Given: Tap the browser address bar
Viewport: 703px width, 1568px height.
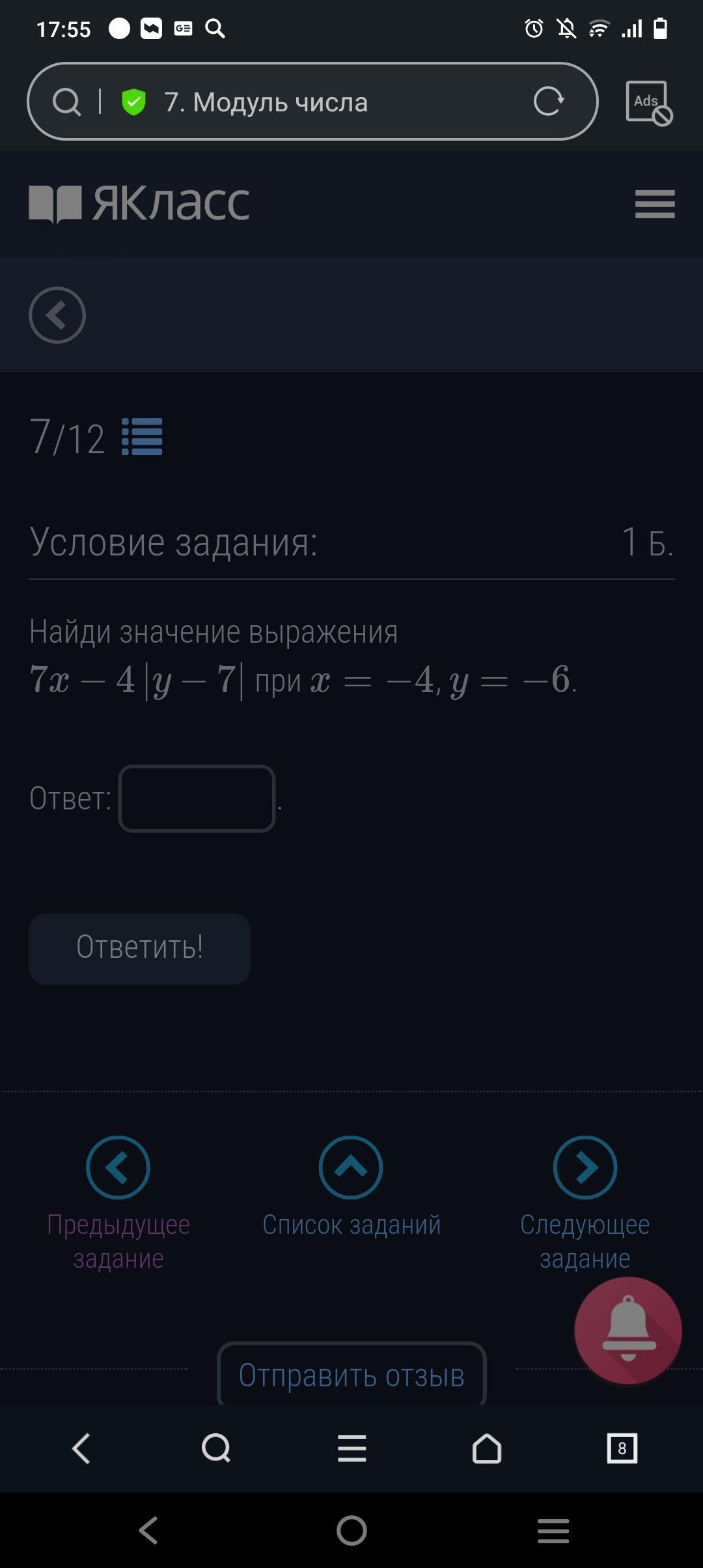Looking at the screenshot, I should click(x=312, y=102).
